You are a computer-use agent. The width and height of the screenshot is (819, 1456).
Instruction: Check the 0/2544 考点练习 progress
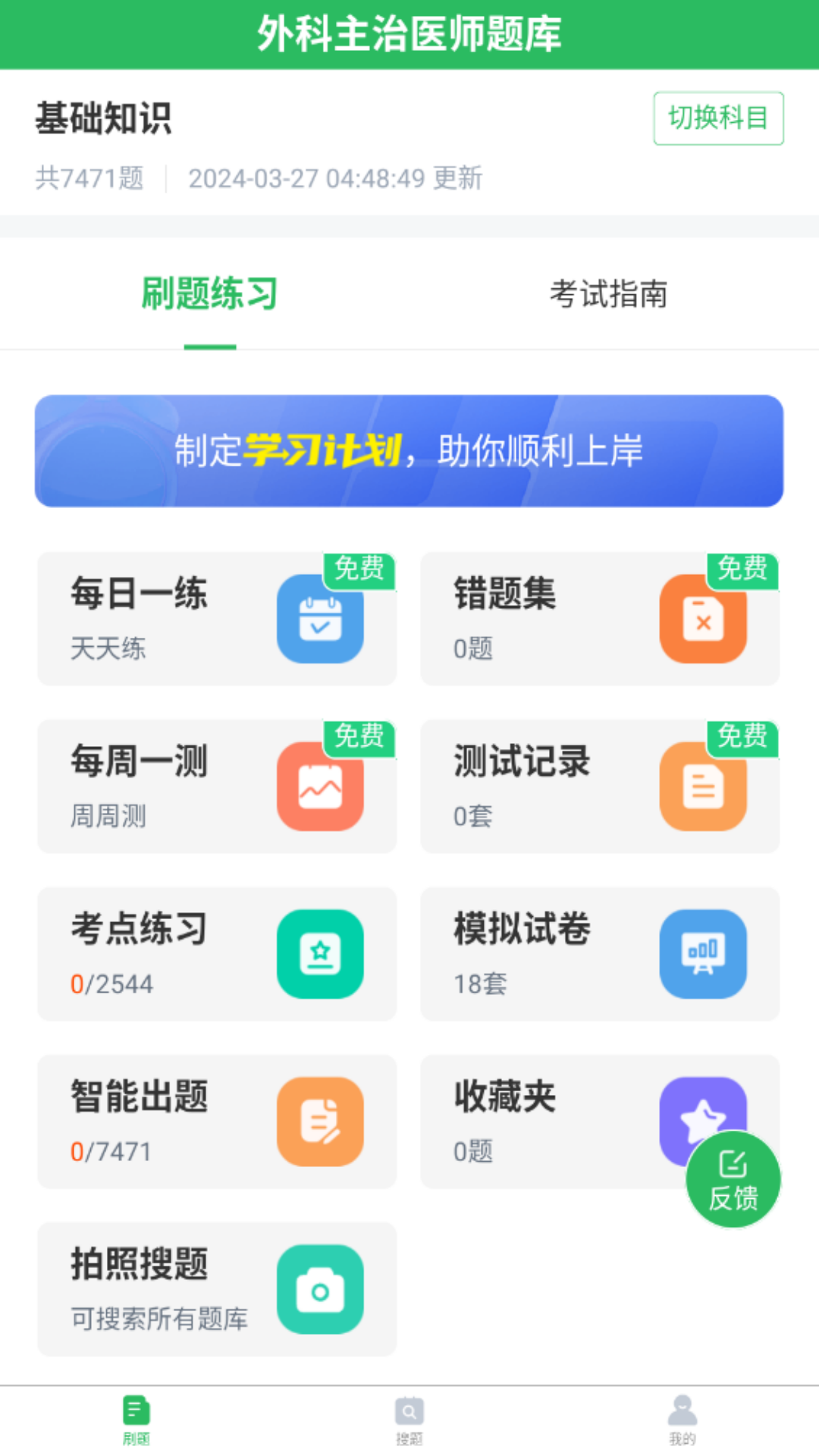tap(111, 984)
